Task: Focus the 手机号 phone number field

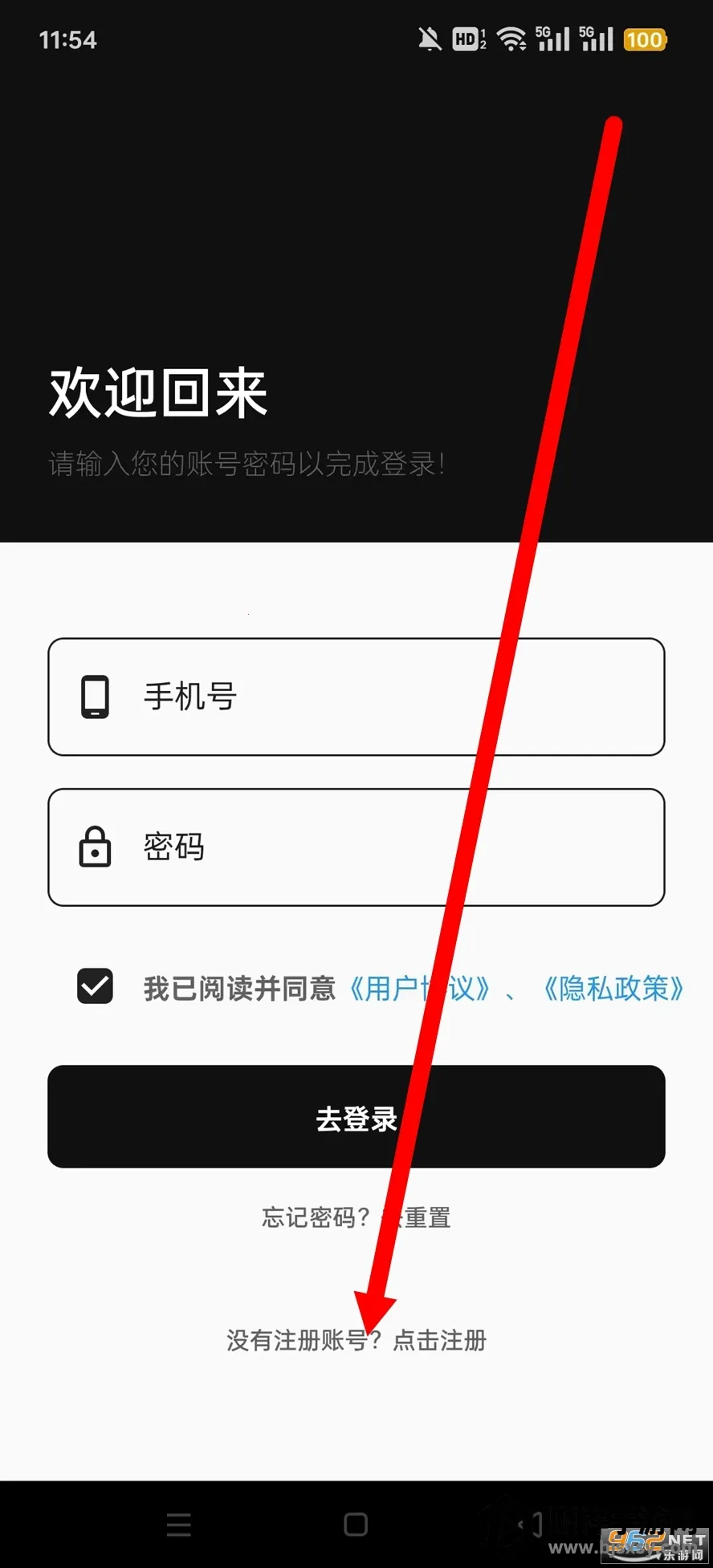Action: (356, 697)
